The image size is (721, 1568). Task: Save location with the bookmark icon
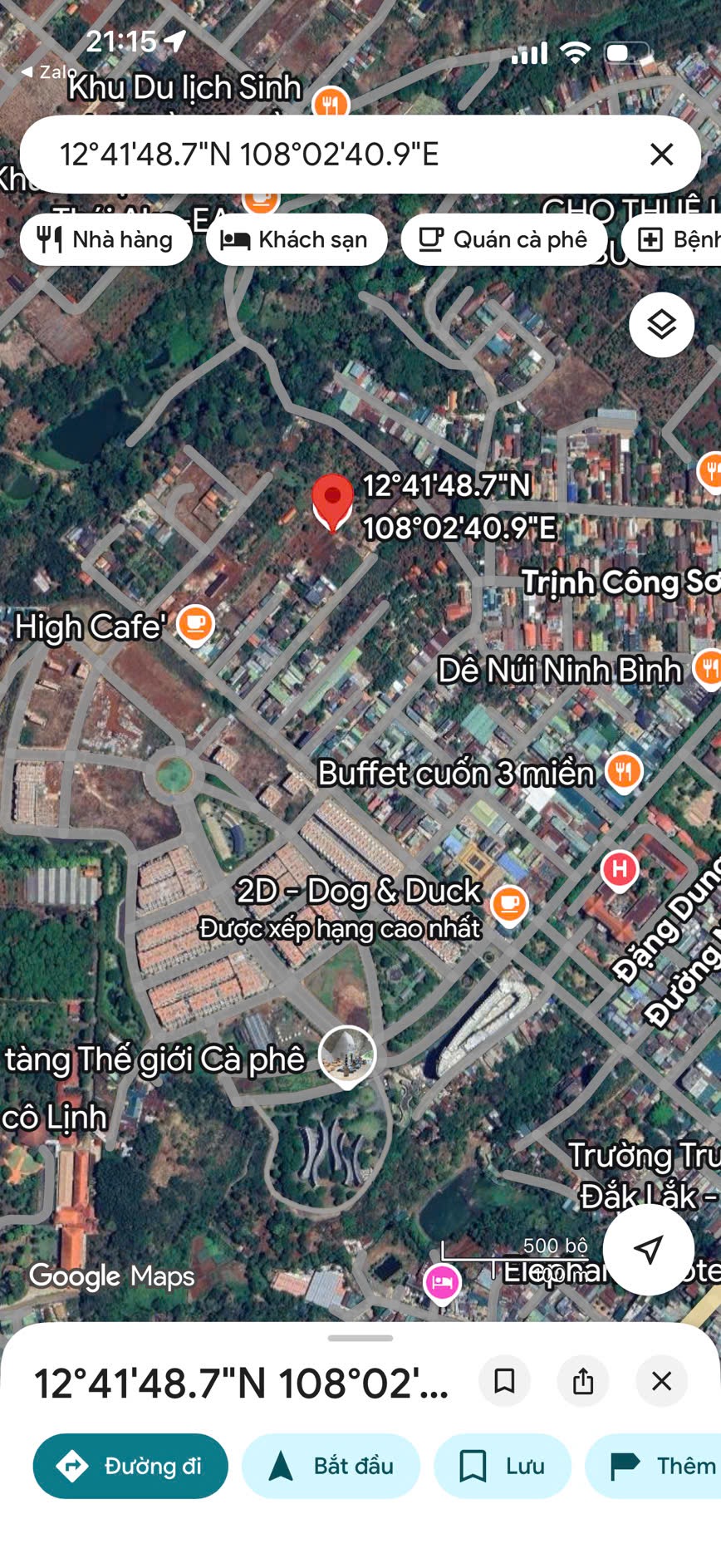coord(504,1381)
